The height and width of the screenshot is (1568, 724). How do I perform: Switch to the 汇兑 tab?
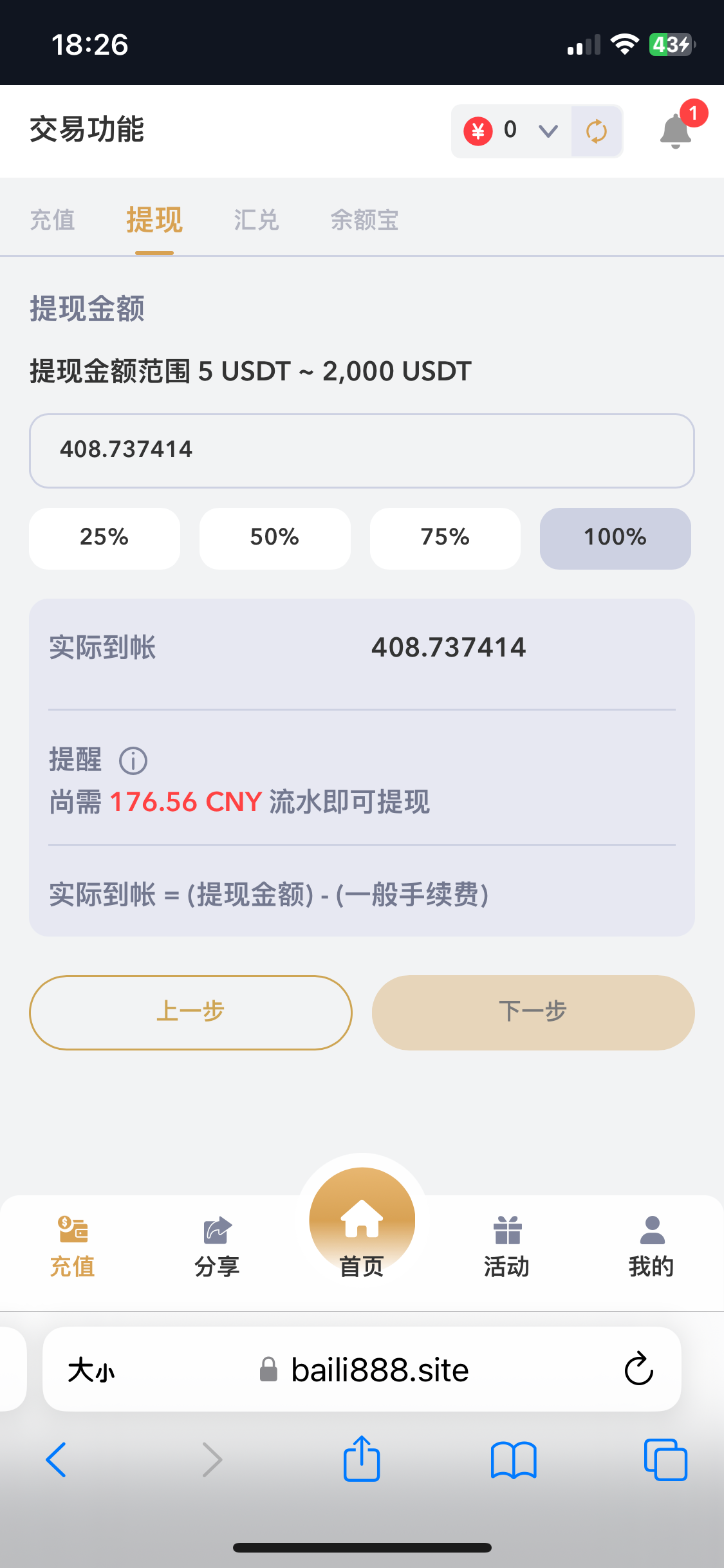[x=256, y=219]
